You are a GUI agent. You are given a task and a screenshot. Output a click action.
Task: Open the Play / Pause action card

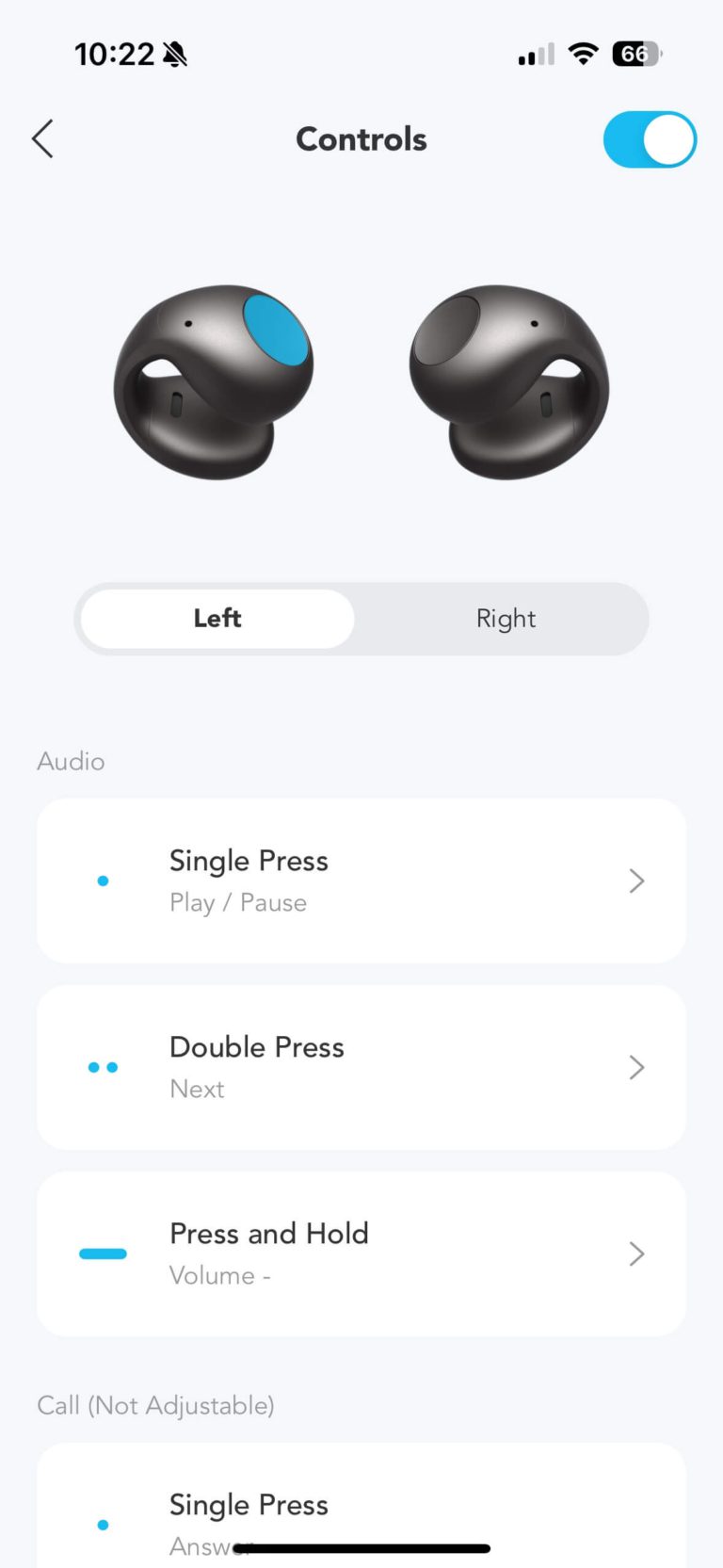(x=361, y=881)
